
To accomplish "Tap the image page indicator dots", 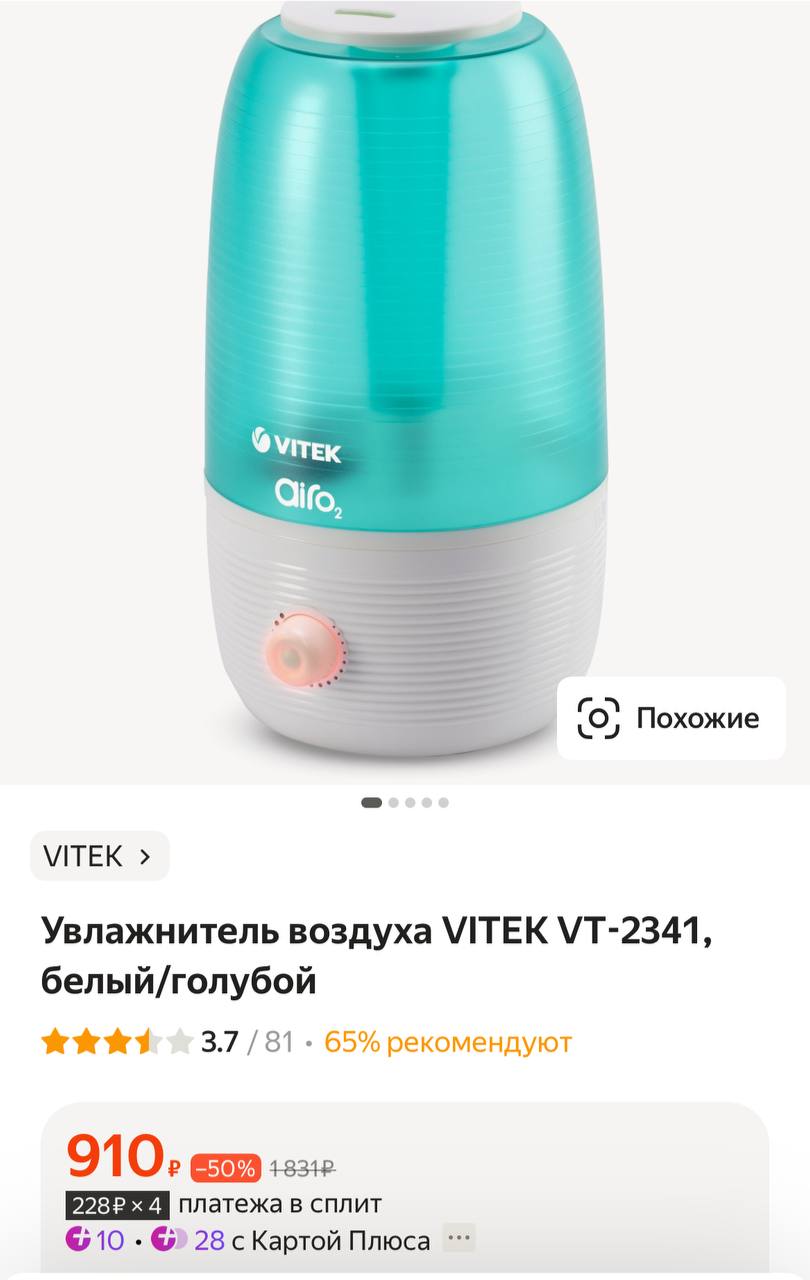I will [404, 802].
